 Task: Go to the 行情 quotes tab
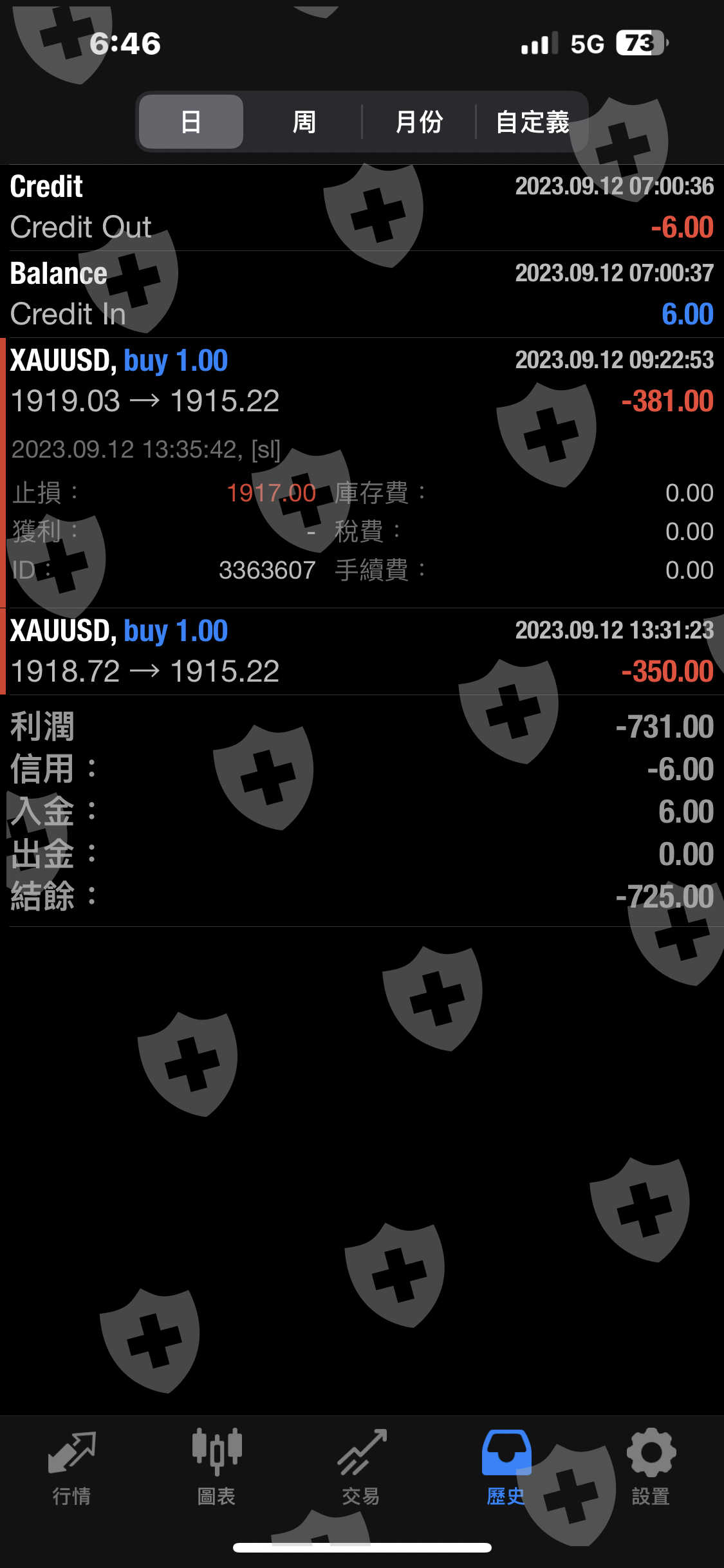point(71,1468)
